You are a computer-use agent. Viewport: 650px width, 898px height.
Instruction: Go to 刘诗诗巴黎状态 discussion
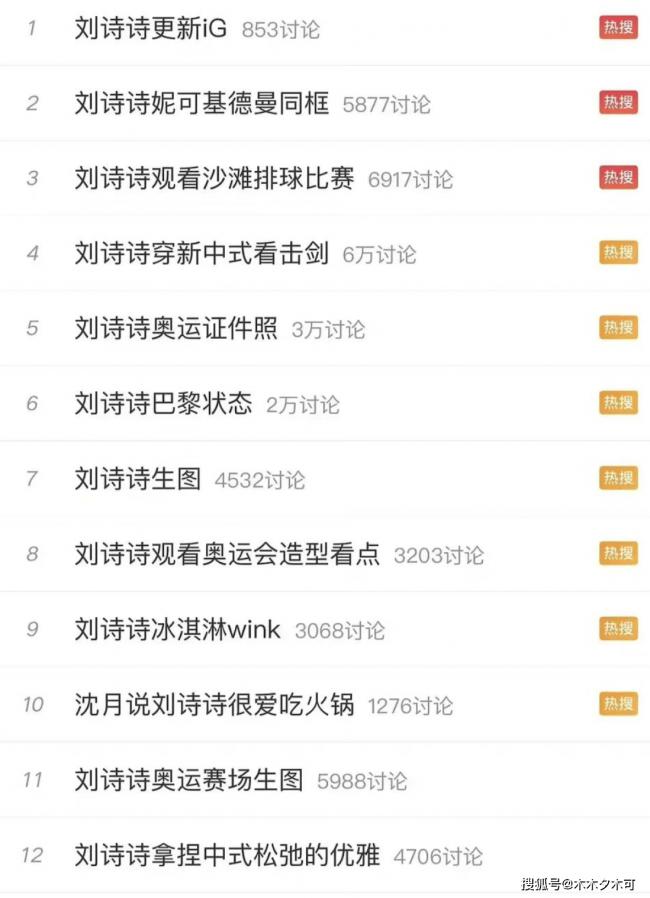(163, 403)
